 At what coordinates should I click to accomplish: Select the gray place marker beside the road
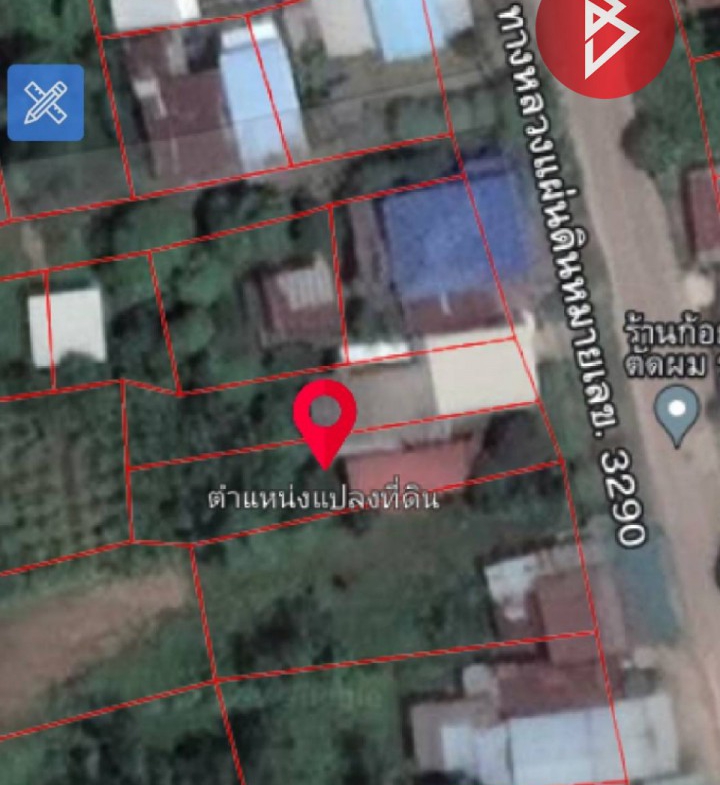tap(678, 412)
